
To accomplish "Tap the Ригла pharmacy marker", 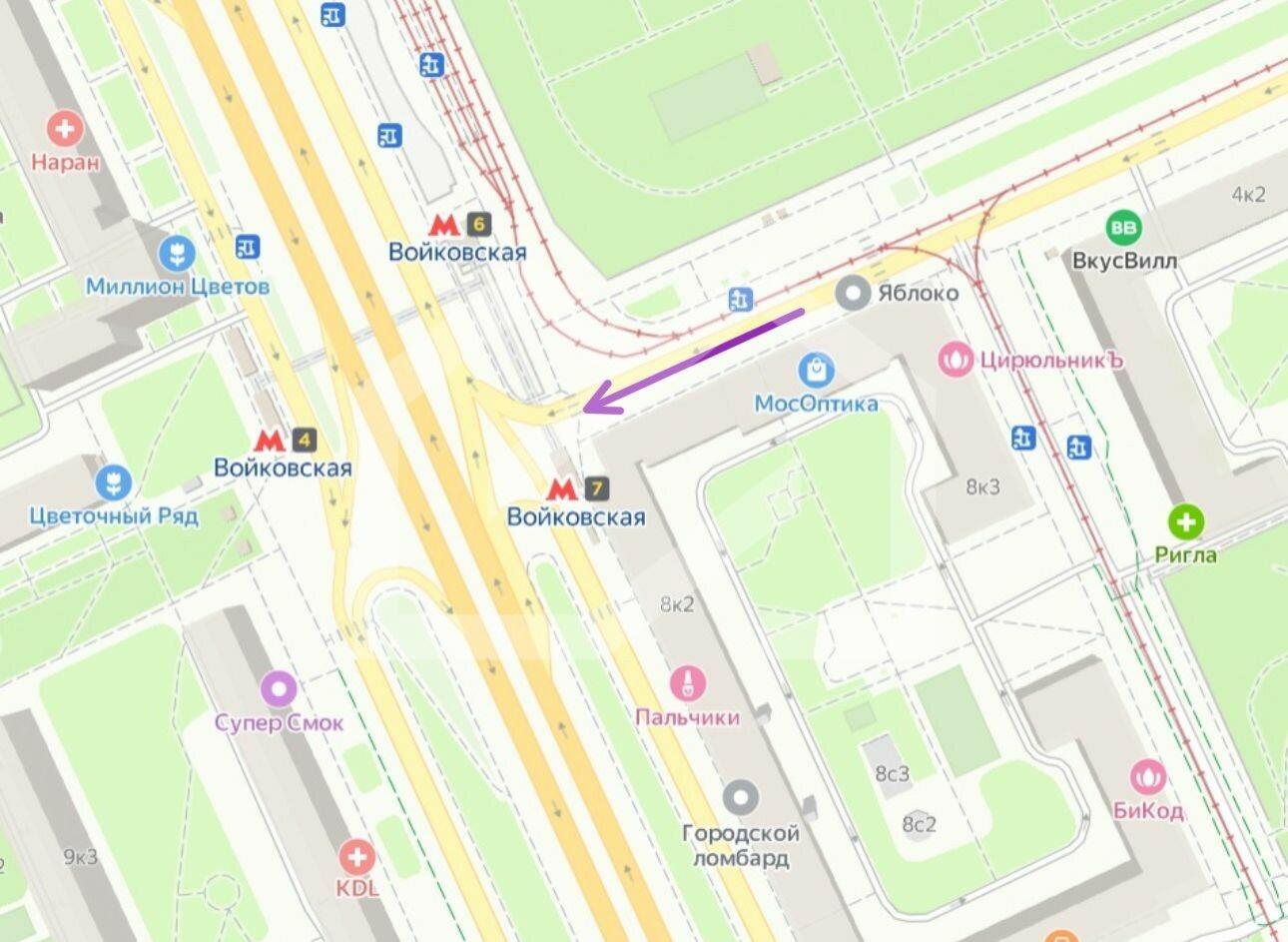I will click(x=1186, y=521).
